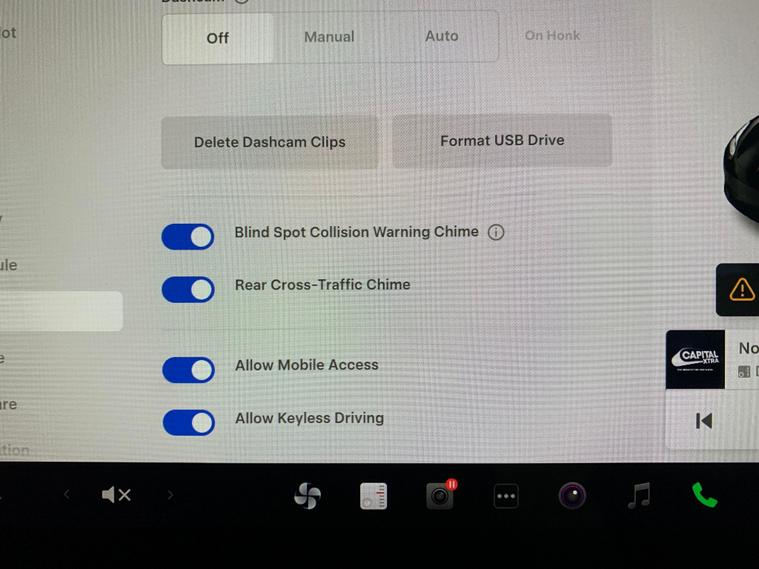Open the phone app

[704, 495]
